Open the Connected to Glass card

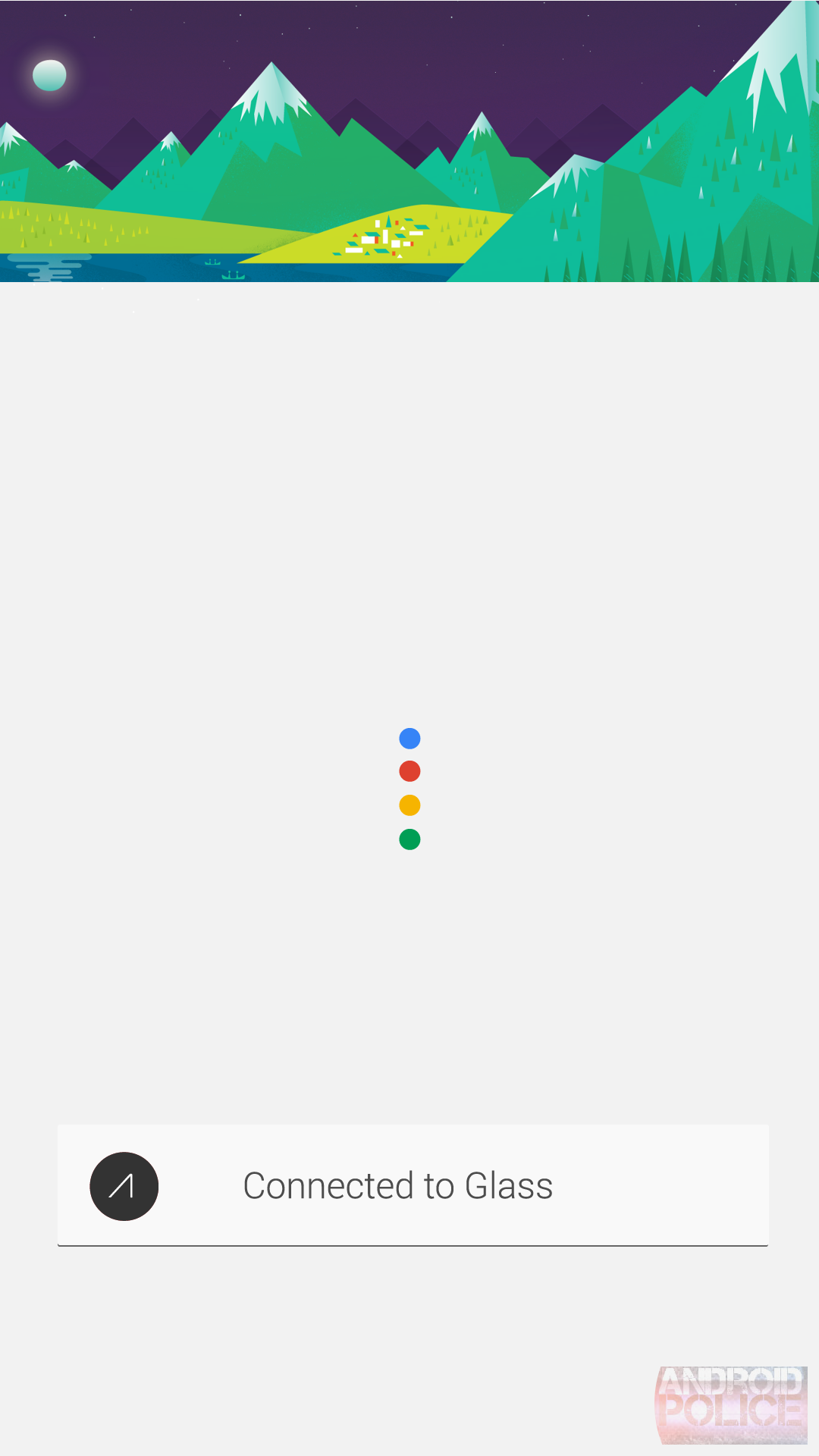(x=413, y=1185)
